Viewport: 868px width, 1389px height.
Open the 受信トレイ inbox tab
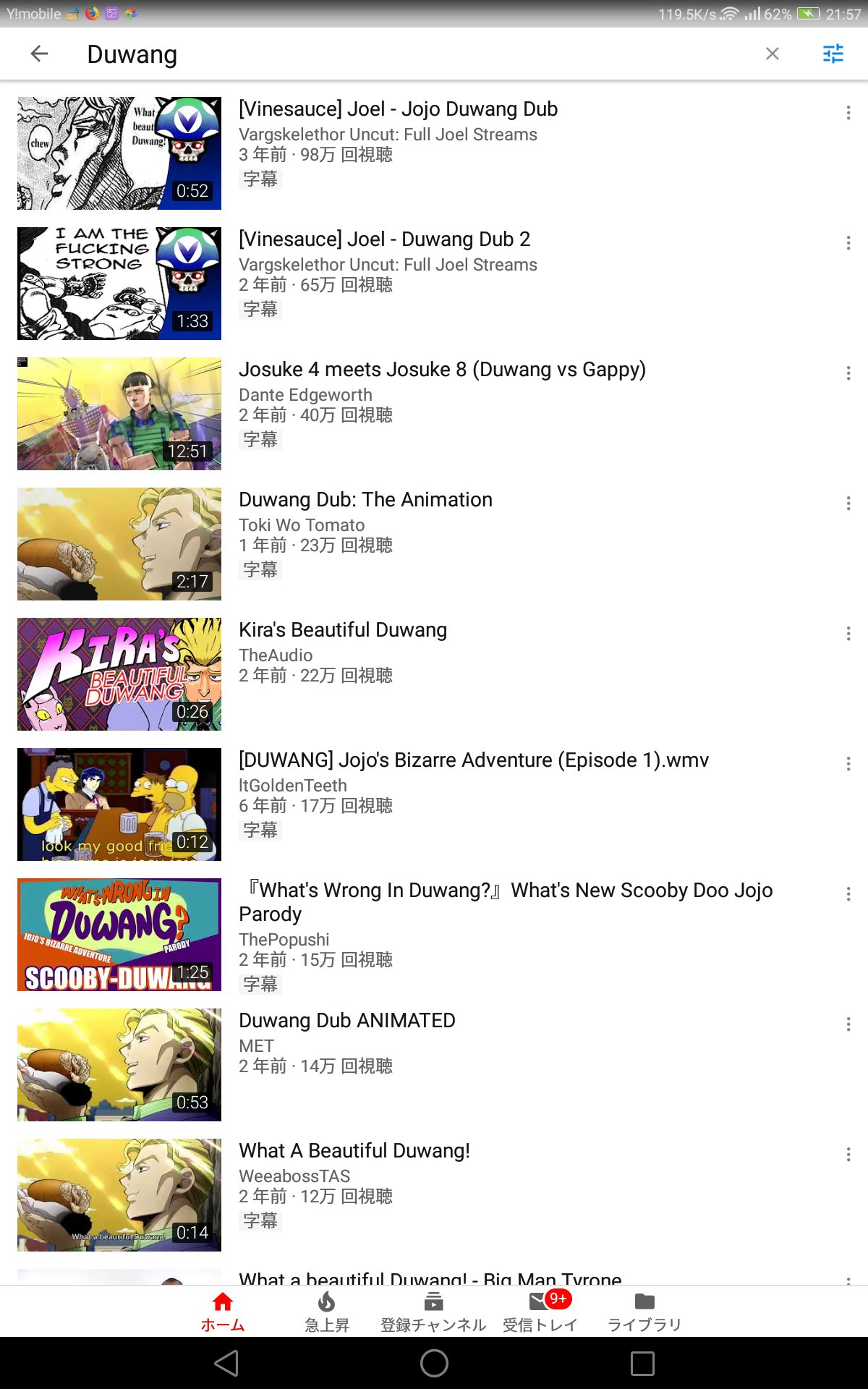[540, 1312]
